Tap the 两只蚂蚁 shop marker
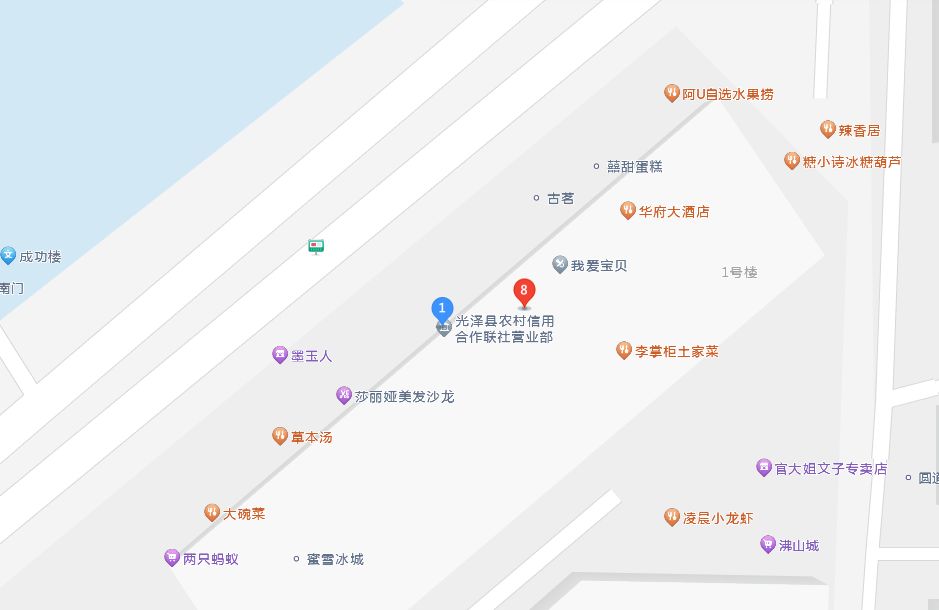 (x=172, y=558)
